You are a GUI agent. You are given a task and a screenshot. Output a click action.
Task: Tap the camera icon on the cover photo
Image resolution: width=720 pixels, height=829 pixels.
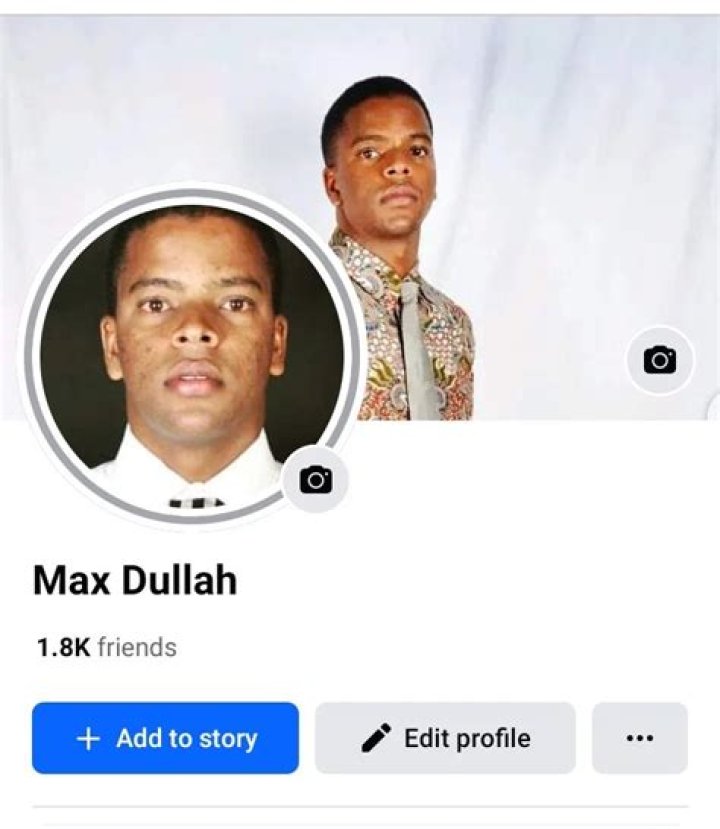[659, 360]
